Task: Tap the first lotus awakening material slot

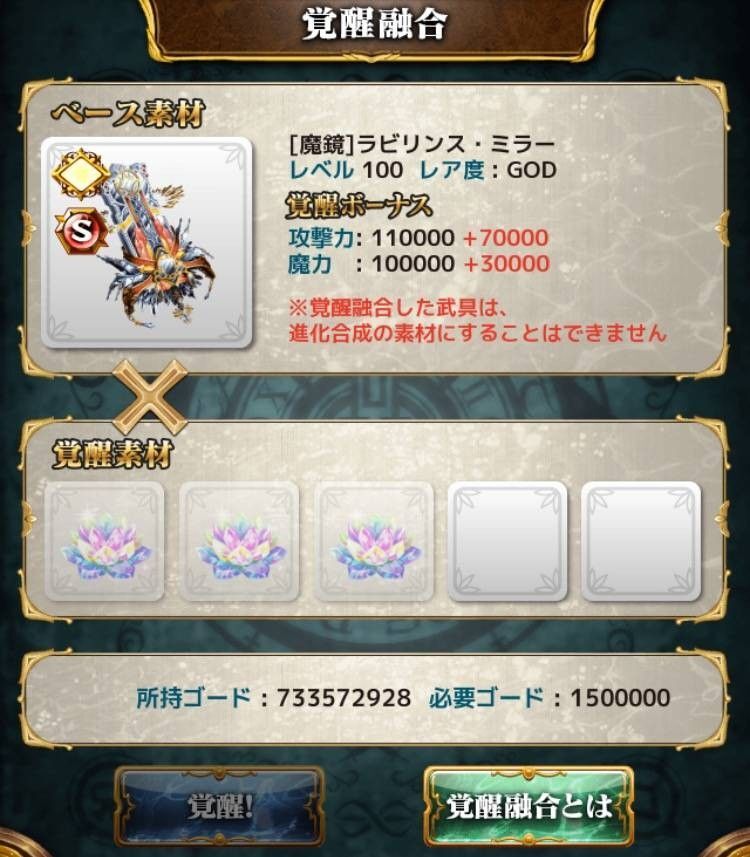Action: (105, 541)
